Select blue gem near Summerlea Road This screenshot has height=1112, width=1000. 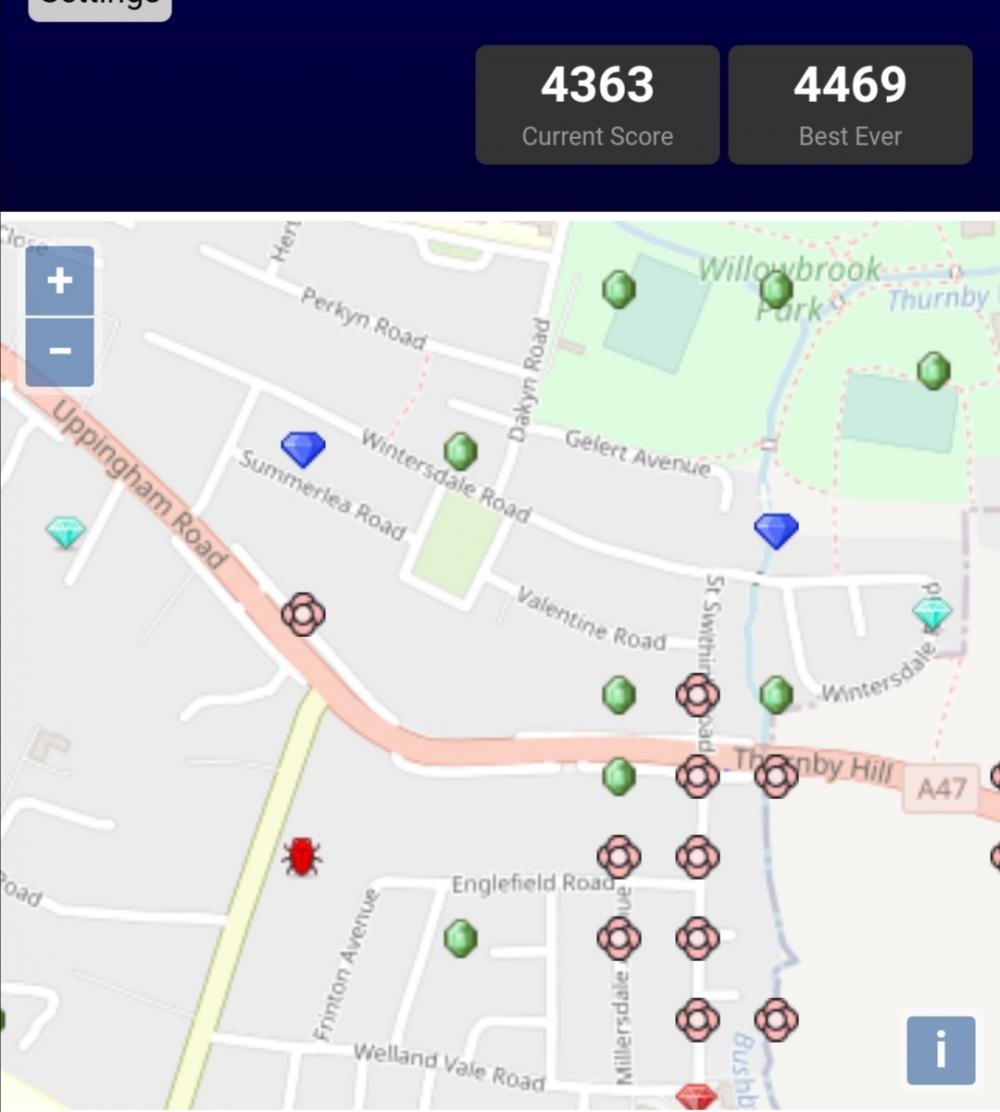click(303, 449)
